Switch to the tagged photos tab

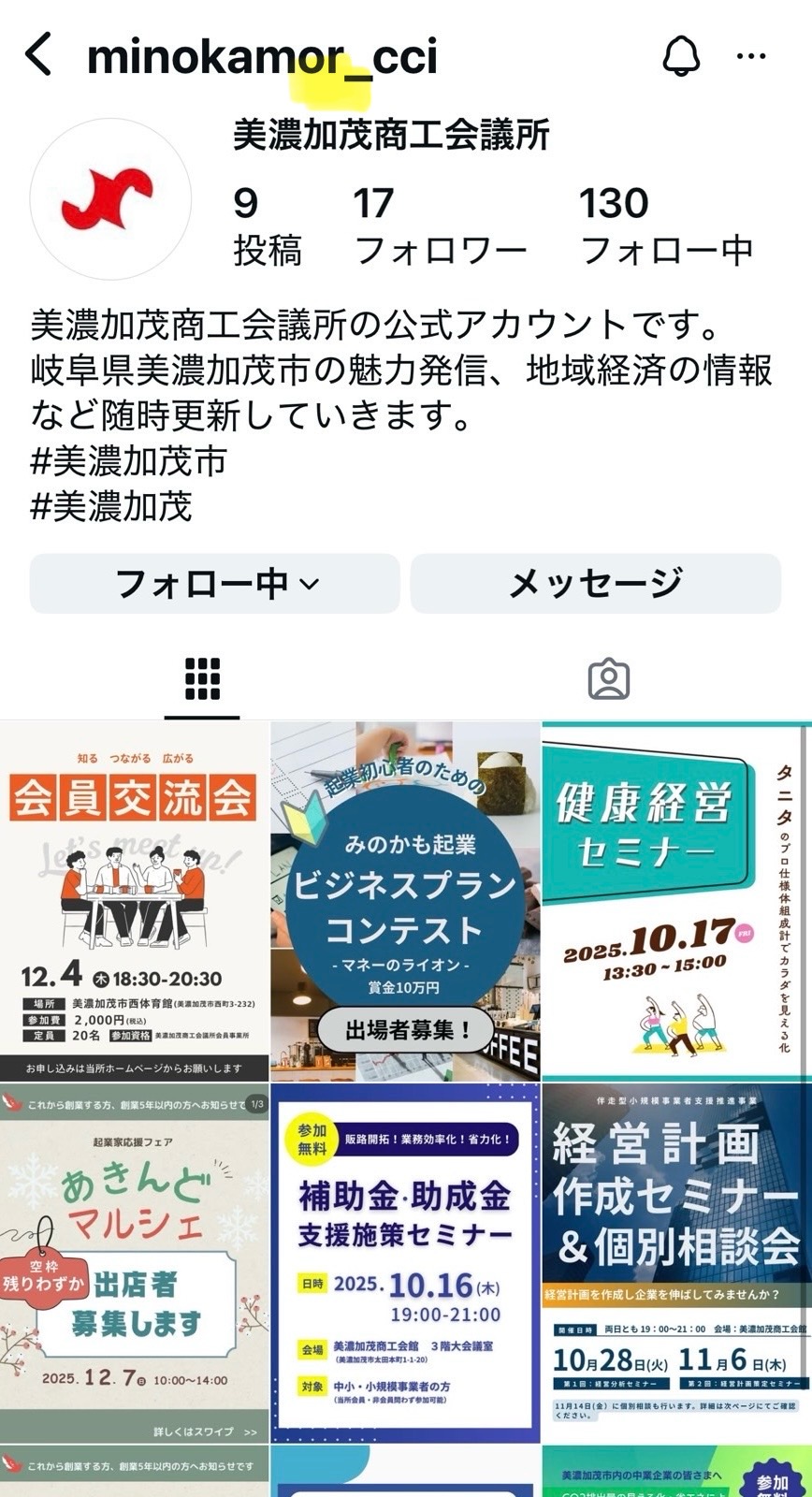click(x=608, y=679)
